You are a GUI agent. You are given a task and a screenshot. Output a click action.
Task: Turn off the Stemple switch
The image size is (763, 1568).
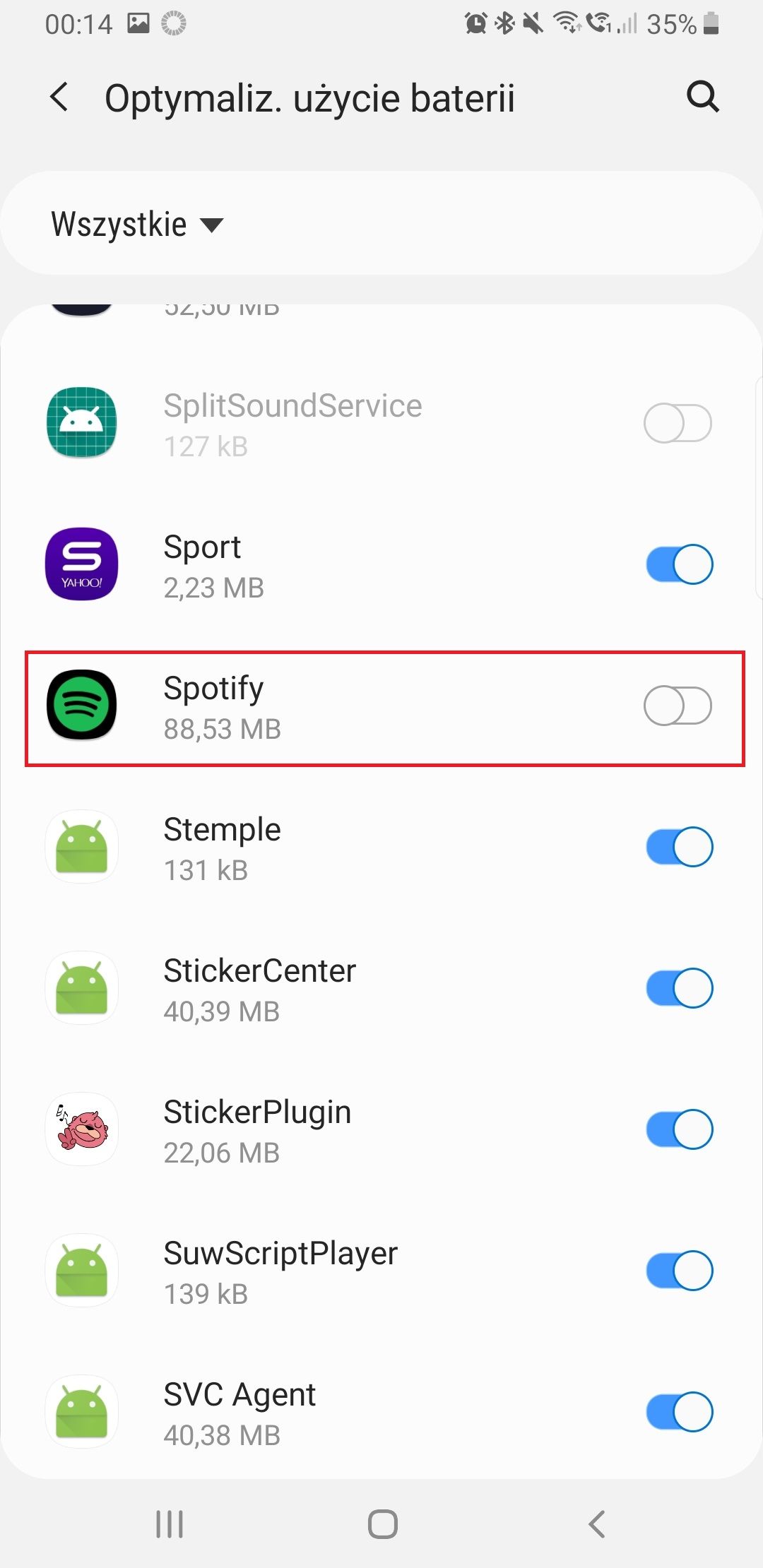[678, 847]
